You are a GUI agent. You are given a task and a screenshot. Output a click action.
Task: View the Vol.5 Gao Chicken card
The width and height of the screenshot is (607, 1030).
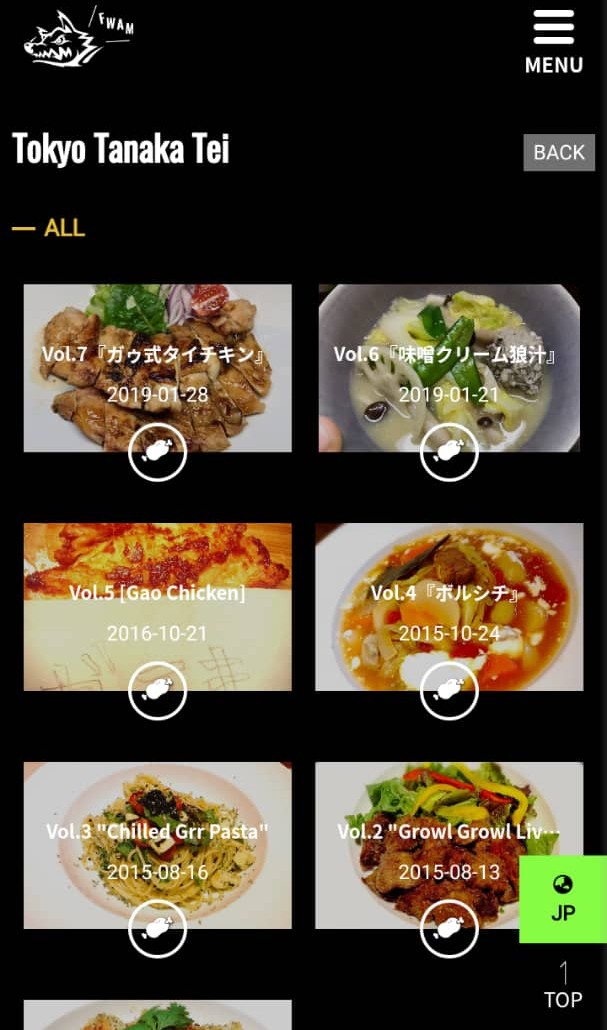coord(158,607)
